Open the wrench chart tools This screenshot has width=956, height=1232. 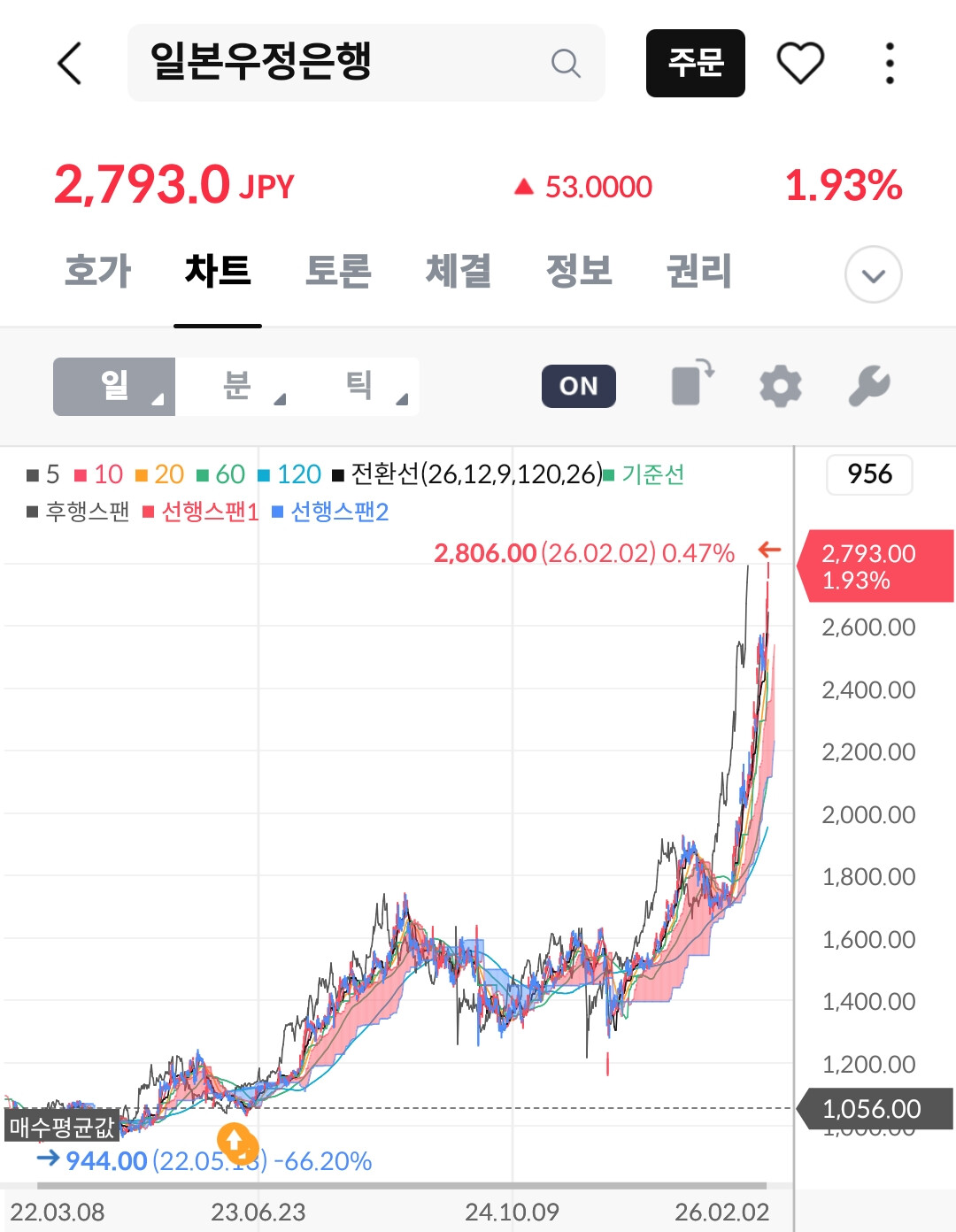pyautogui.click(x=868, y=386)
